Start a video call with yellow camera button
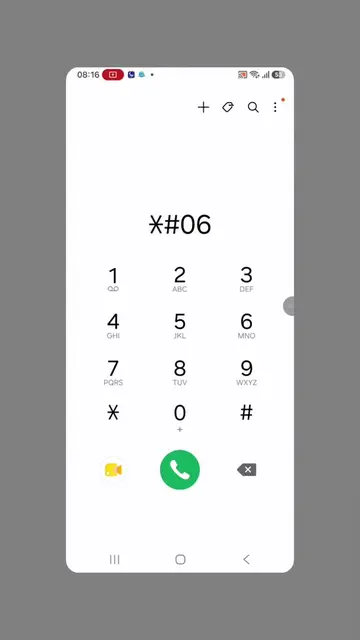360x640 pixels. pos(113,470)
